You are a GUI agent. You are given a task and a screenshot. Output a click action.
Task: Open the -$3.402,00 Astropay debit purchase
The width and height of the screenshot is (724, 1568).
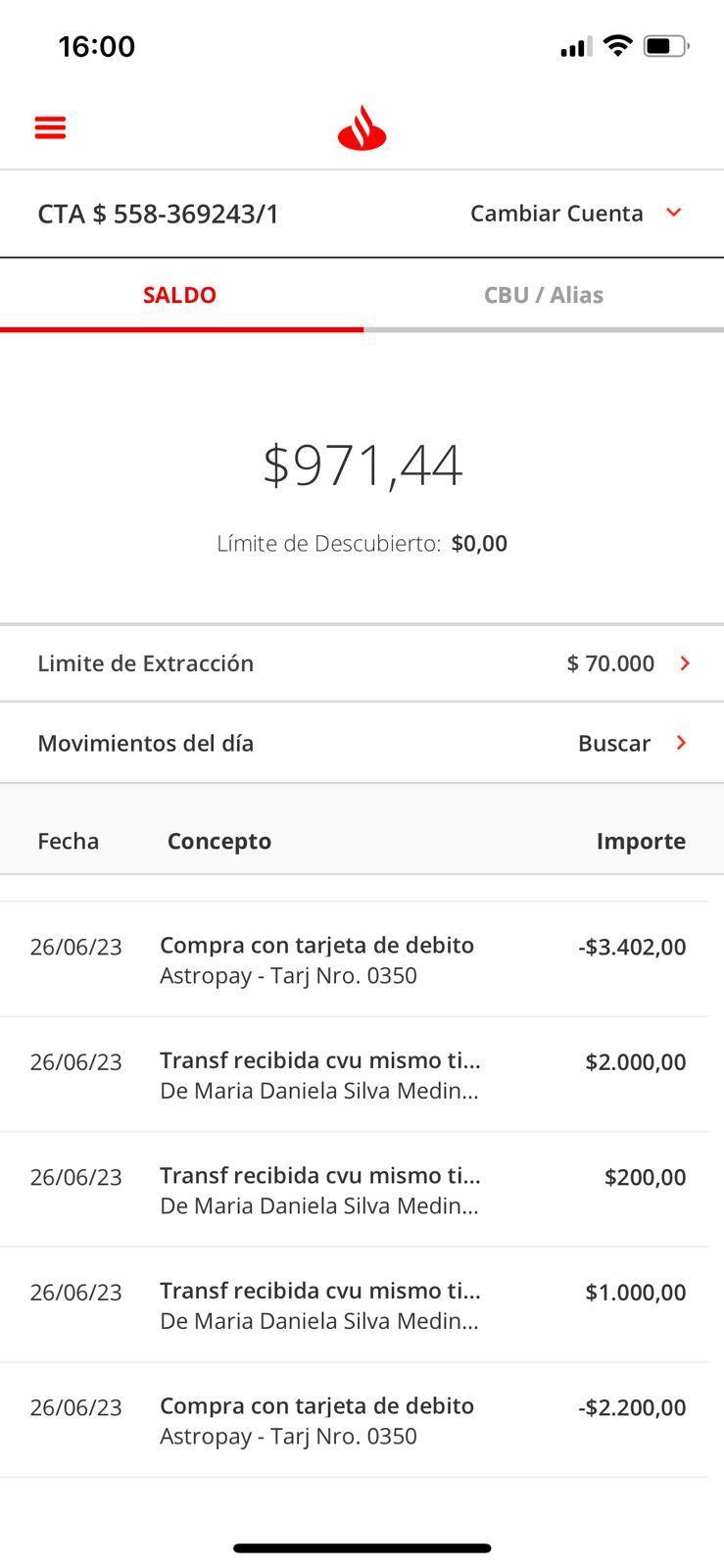click(358, 960)
